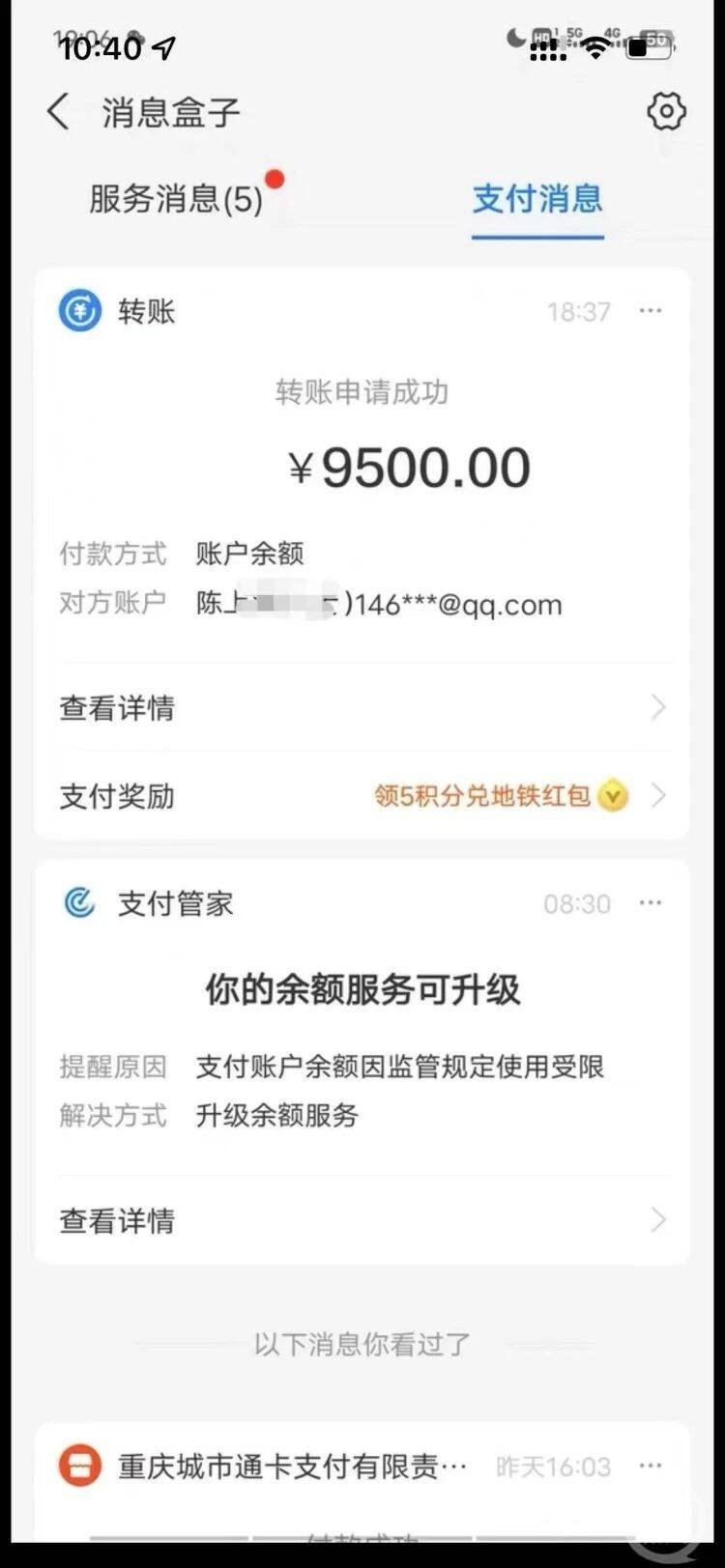The width and height of the screenshot is (725, 1568).
Task: Open more options on 转账 card
Action: pos(651,311)
